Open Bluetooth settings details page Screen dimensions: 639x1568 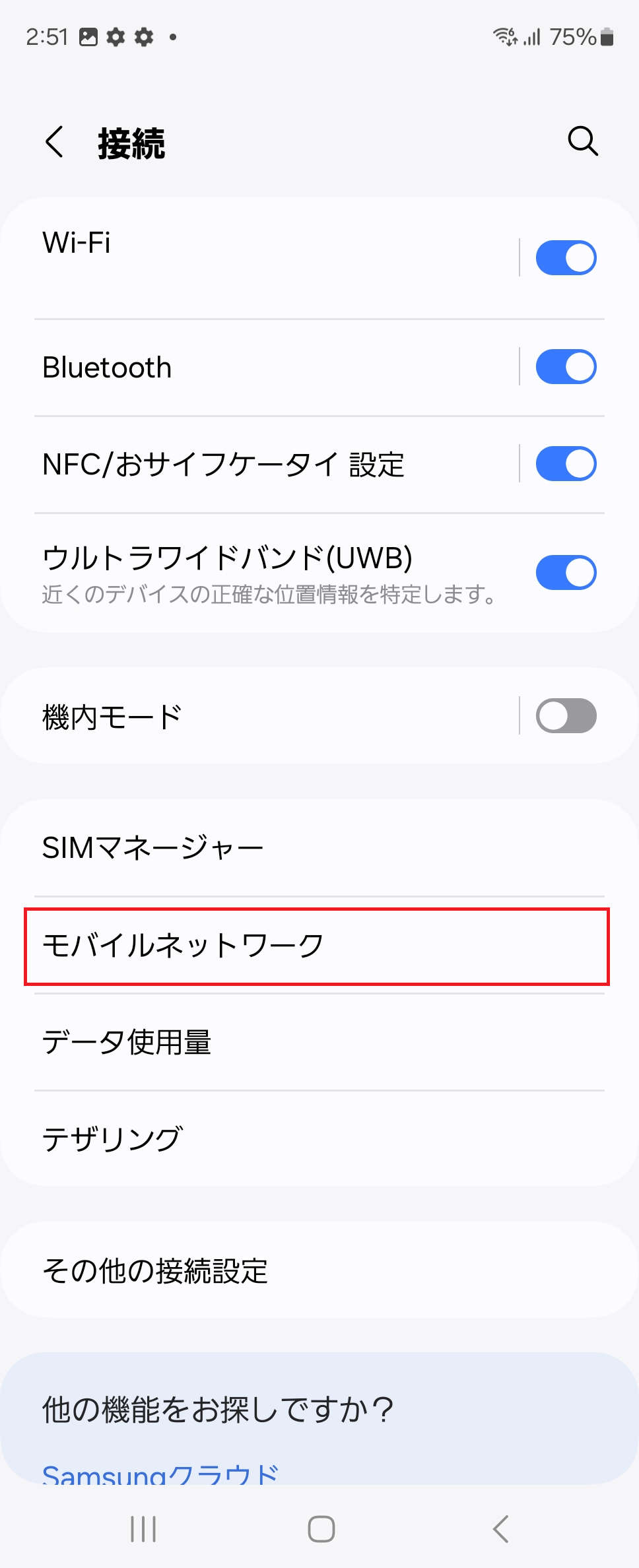[264, 367]
